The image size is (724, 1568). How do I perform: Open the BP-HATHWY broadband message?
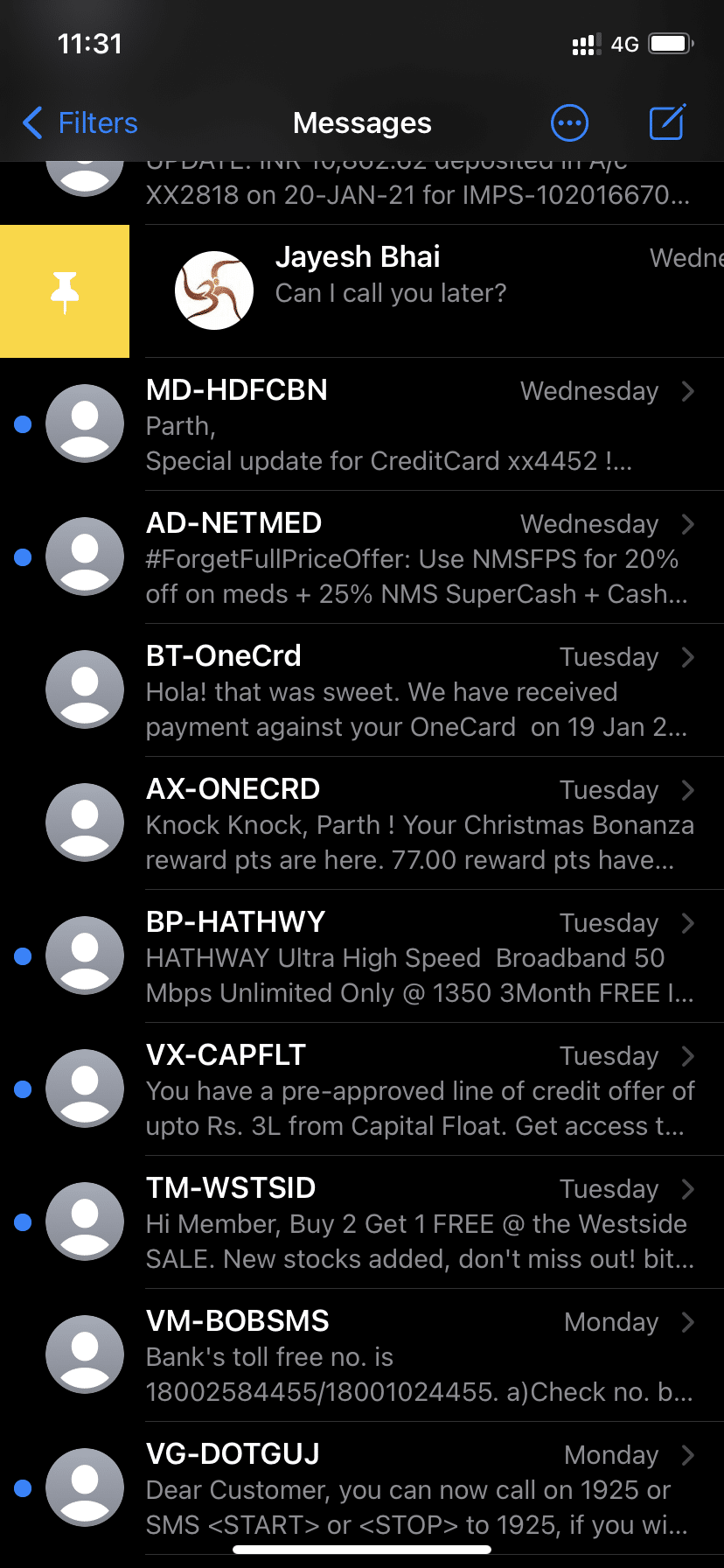(402, 957)
